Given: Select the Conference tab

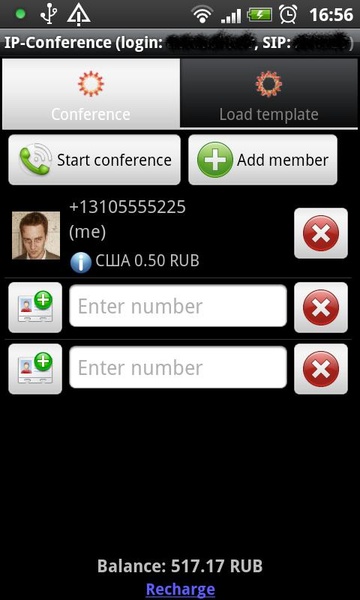Looking at the screenshot, I should (91, 93).
